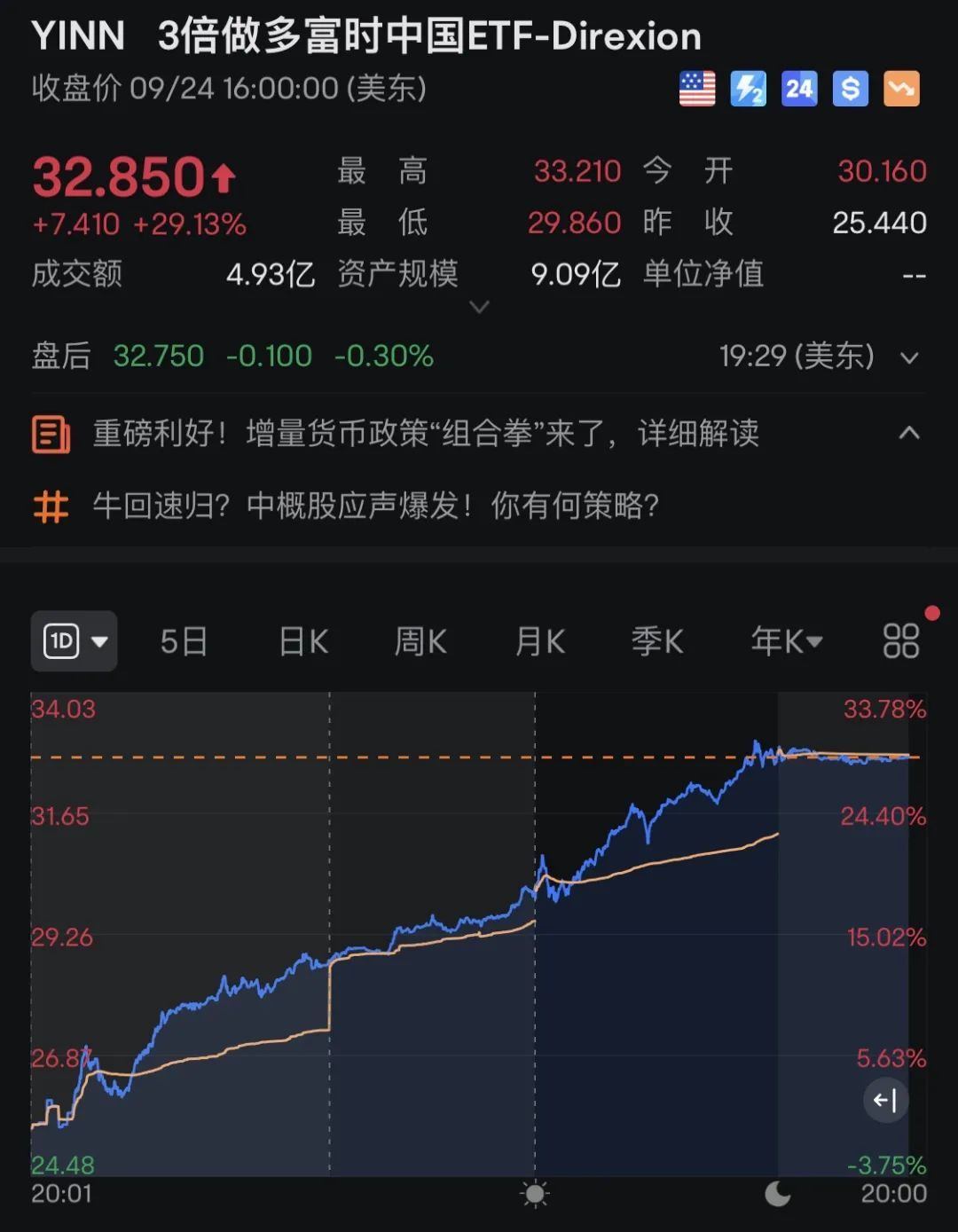Expand the after-hours quote dropdown arrow
Viewport: 958px width, 1232px height.
pos(910,358)
